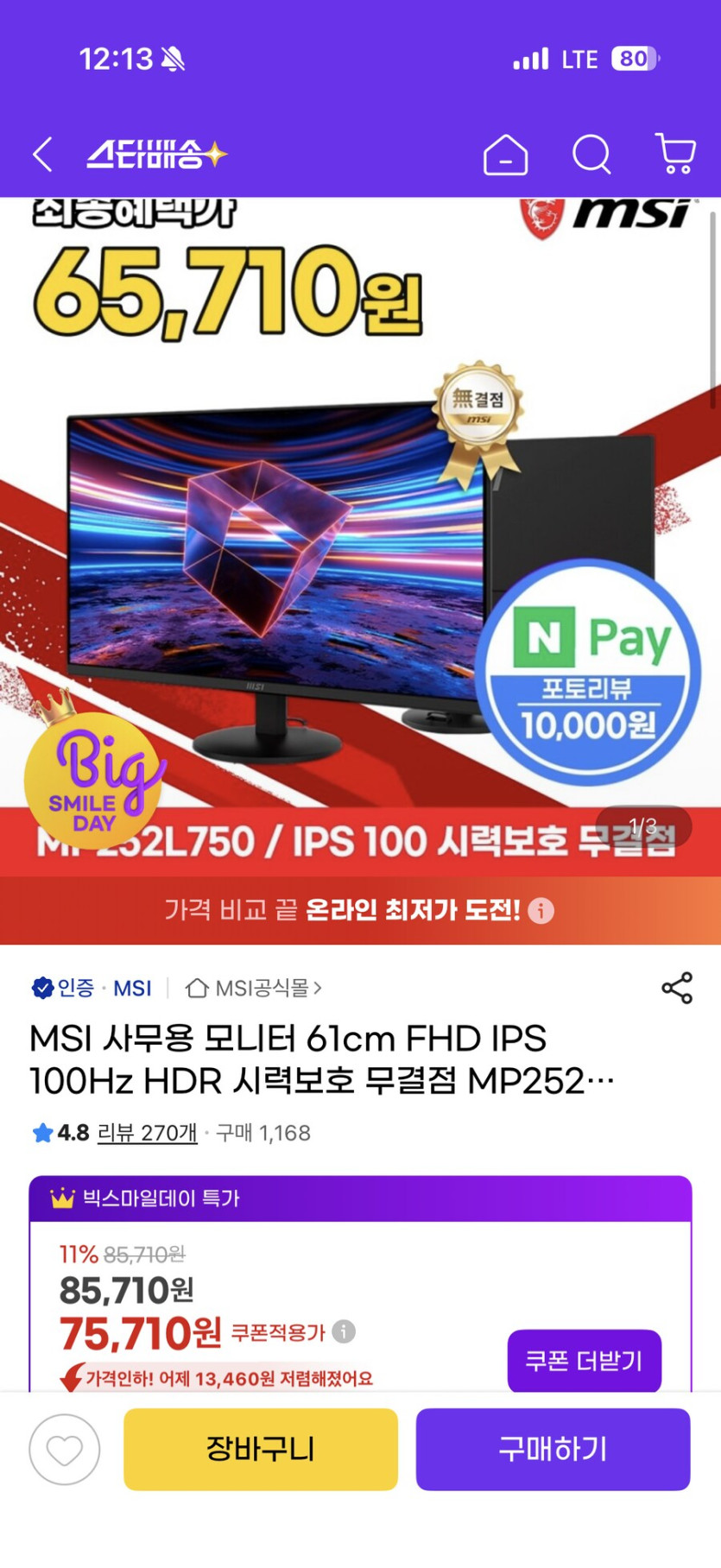This screenshot has height=1568, width=721.
Task: Toggle the wishlist heart button
Action: (64, 1450)
